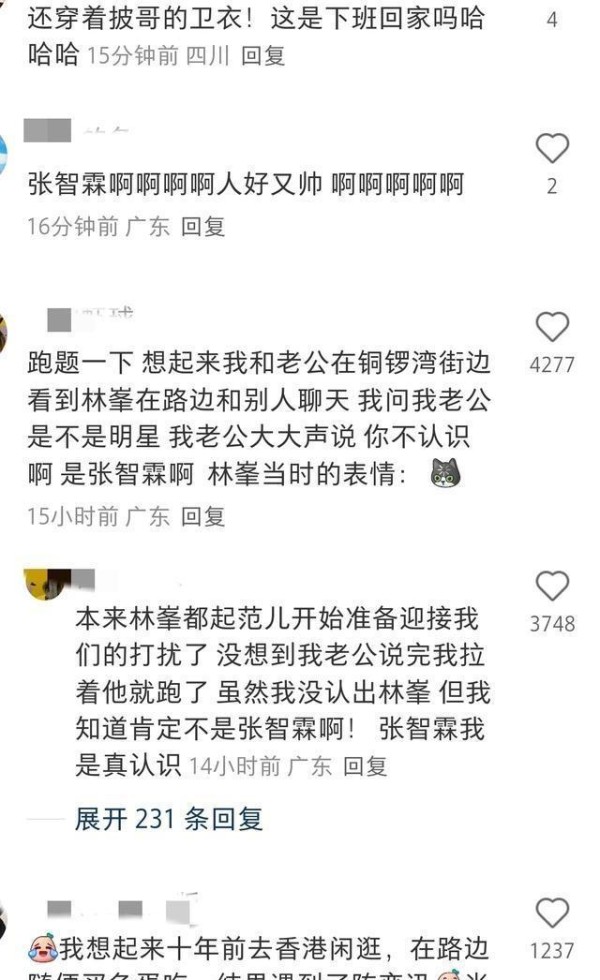Reply to the comment posted 16分钟前 from 广东
Viewport: 600px width, 980px height.
(x=203, y=227)
